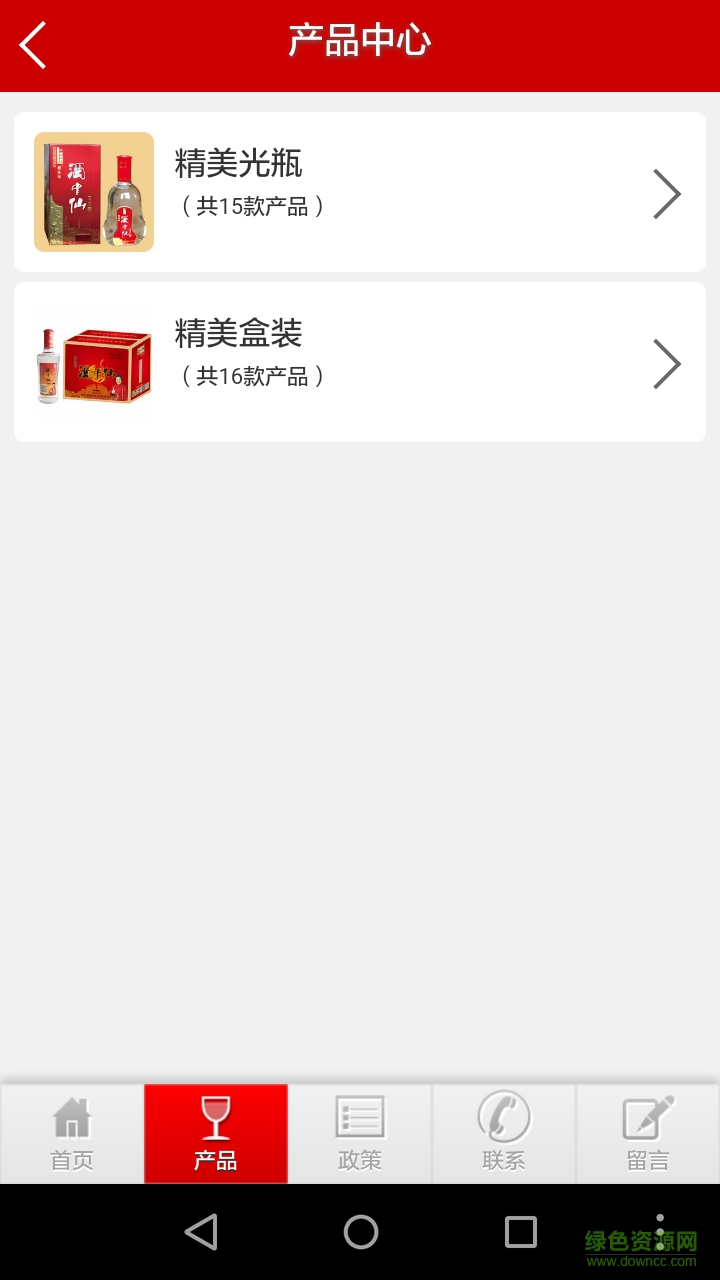
Task: Expand the 精美盒装 category chevron
Action: (666, 363)
